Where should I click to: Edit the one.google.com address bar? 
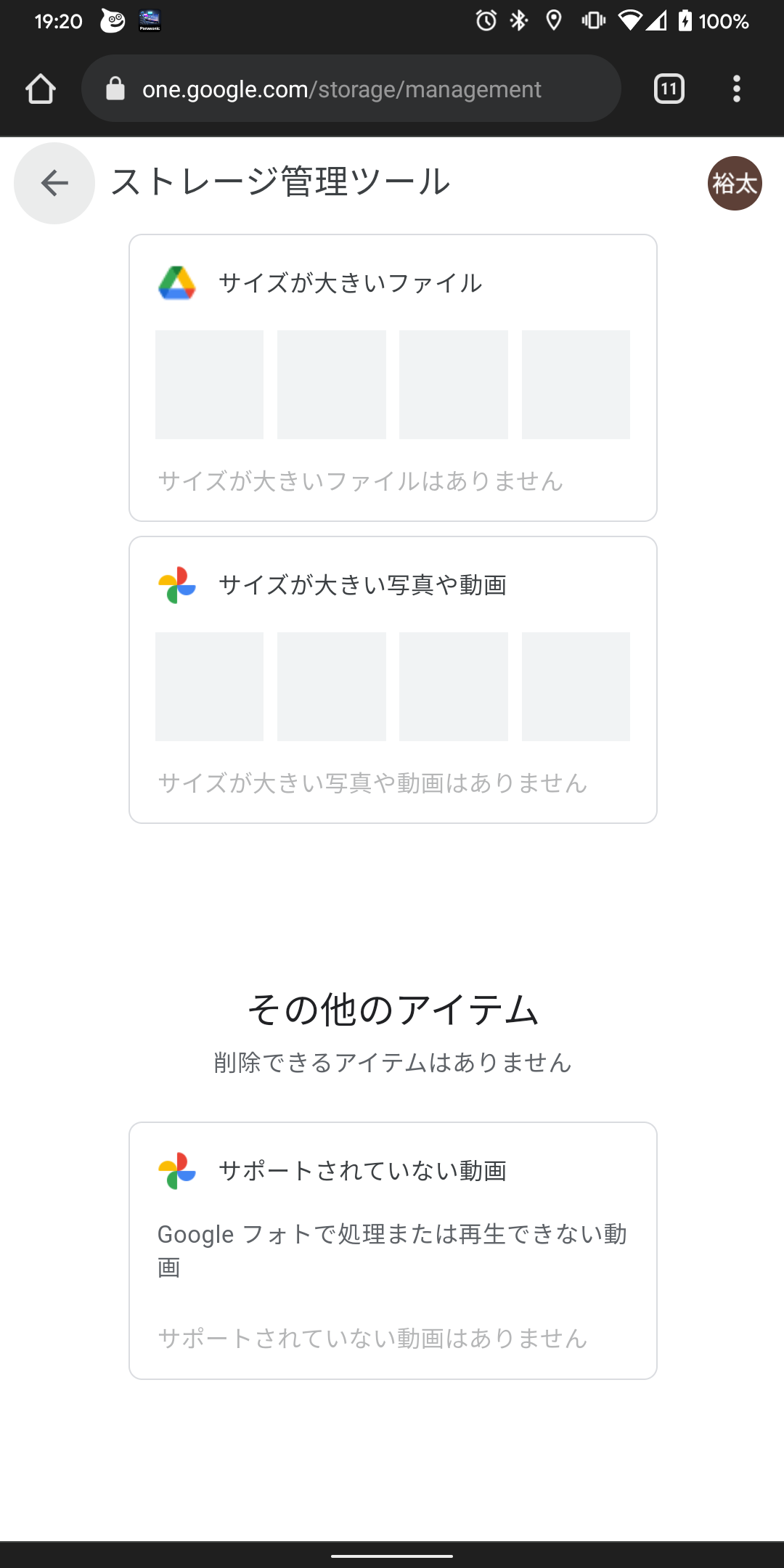[351, 89]
